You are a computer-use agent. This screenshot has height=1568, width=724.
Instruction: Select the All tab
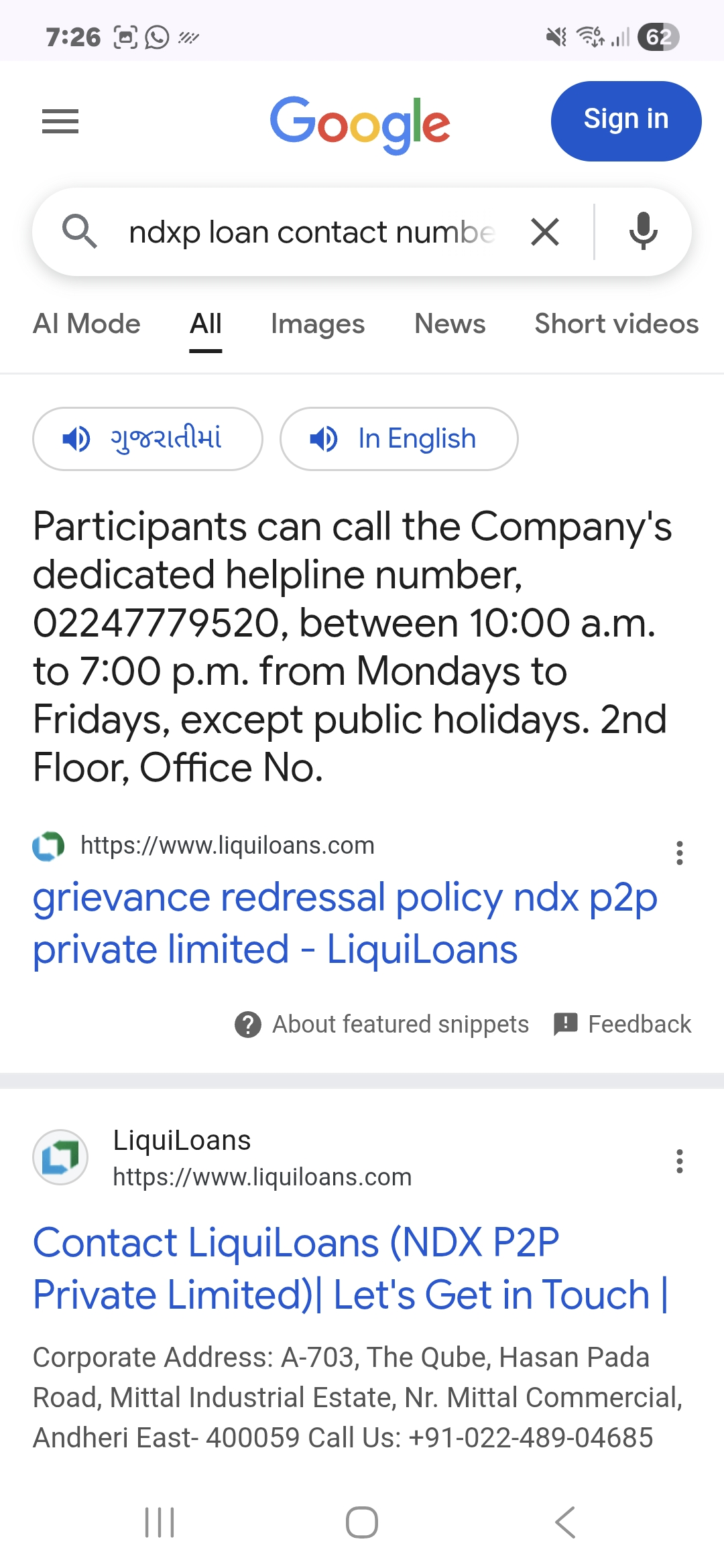pyautogui.click(x=205, y=324)
